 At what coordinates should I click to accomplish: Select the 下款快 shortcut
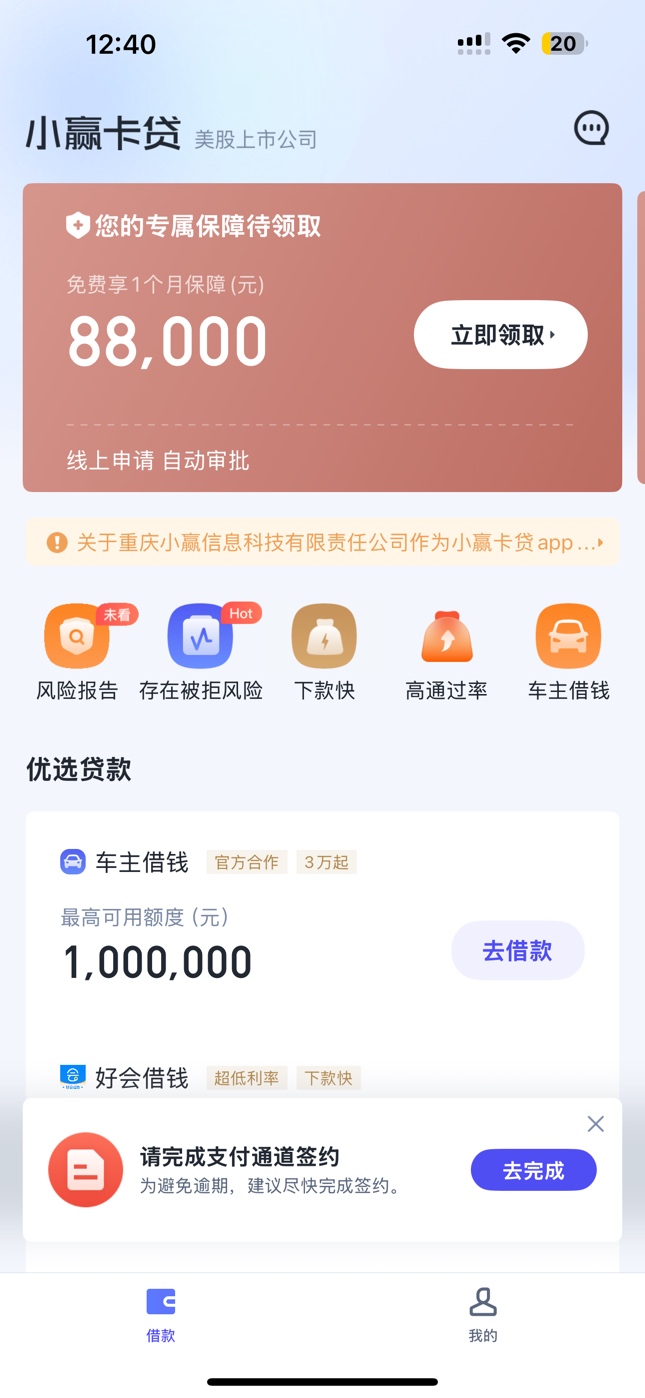(324, 653)
